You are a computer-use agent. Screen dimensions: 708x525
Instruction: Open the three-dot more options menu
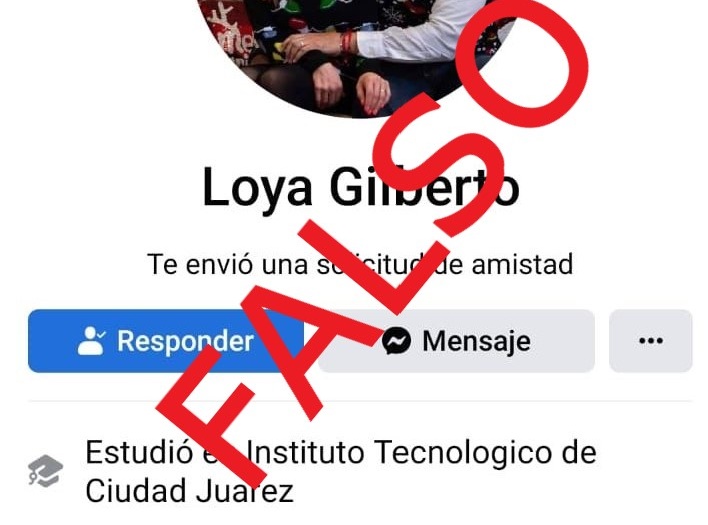(650, 341)
